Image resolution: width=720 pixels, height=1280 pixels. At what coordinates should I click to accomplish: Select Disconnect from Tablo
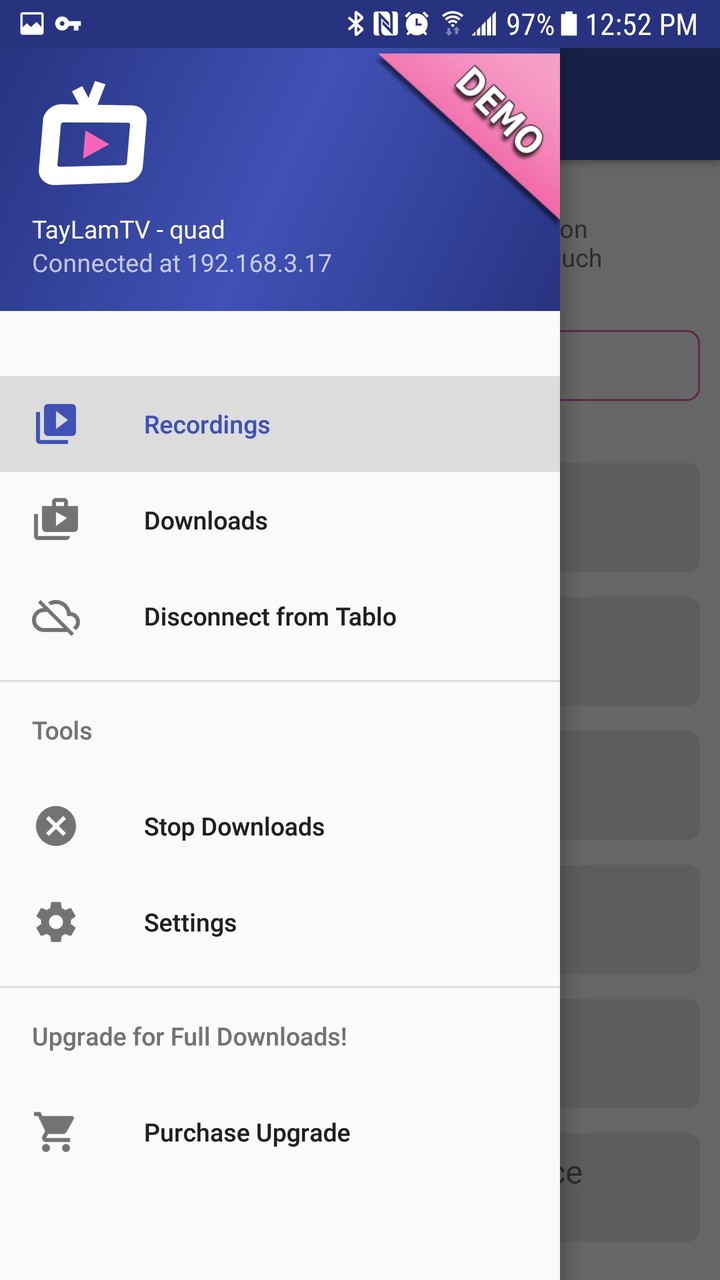[269, 617]
